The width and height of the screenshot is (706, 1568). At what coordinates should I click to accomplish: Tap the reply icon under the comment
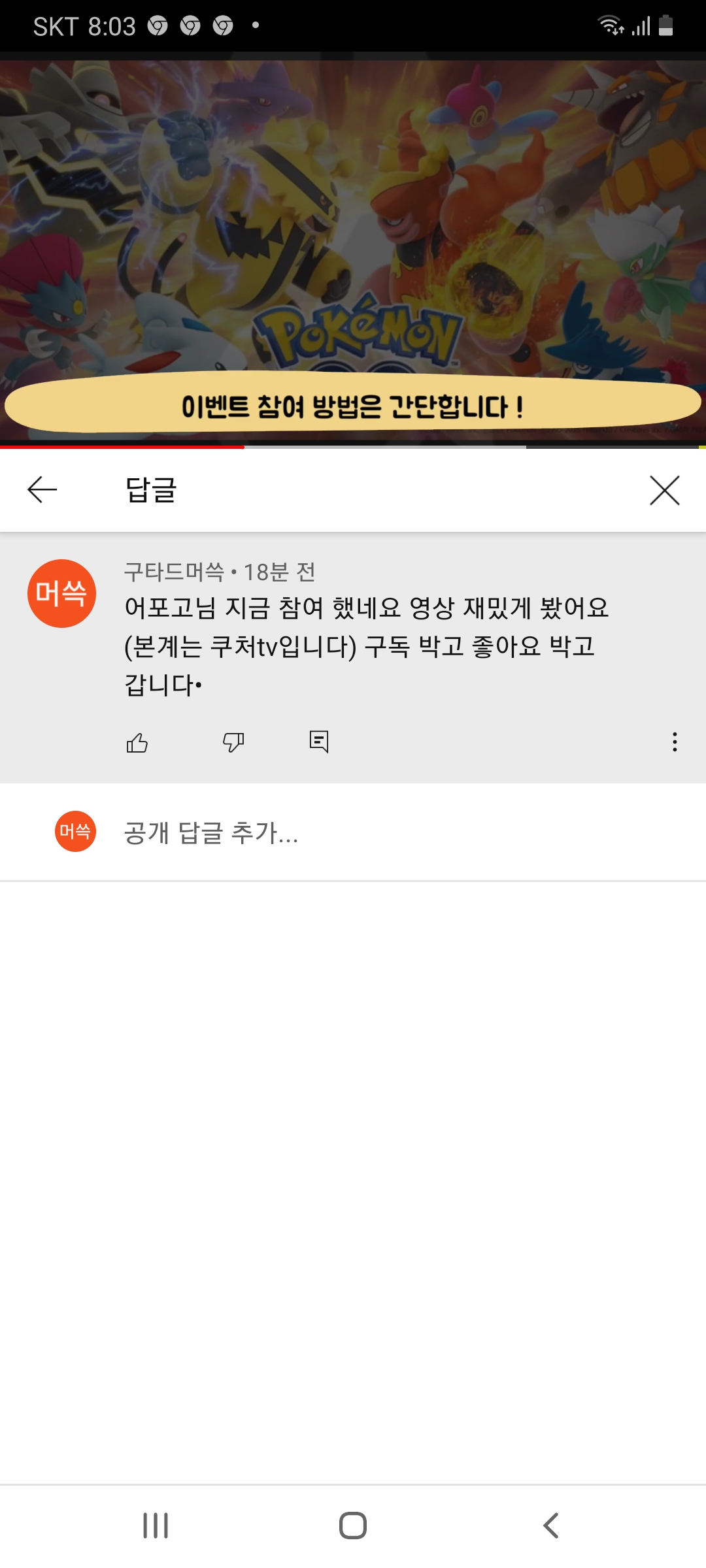tap(319, 742)
